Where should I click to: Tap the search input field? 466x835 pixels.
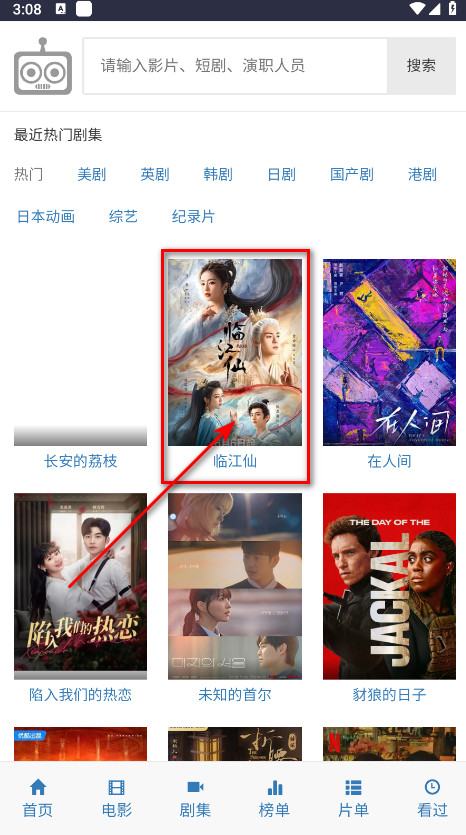tap(235, 66)
